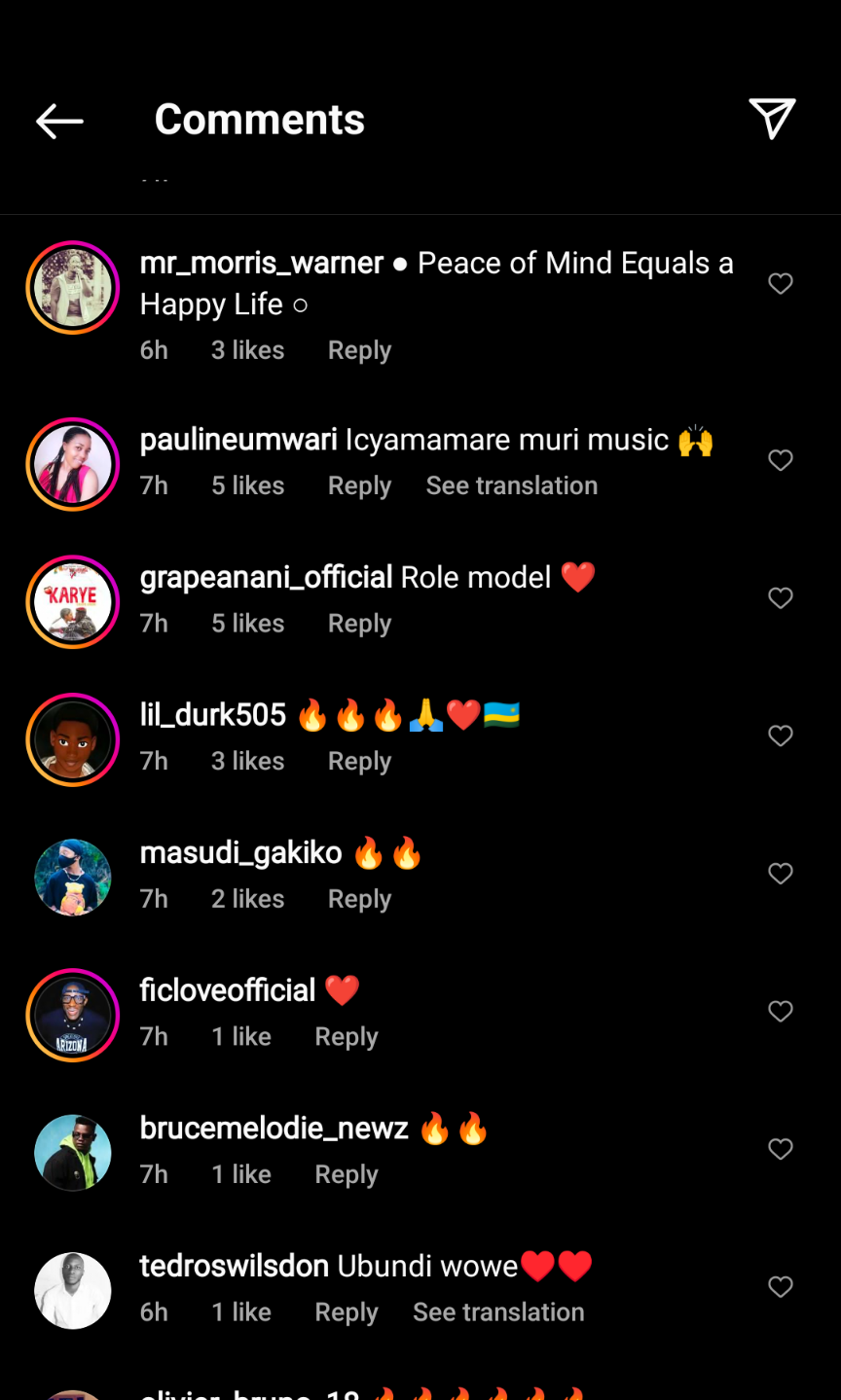
Task: View who liked paulineumwari's comment
Action: (247, 485)
